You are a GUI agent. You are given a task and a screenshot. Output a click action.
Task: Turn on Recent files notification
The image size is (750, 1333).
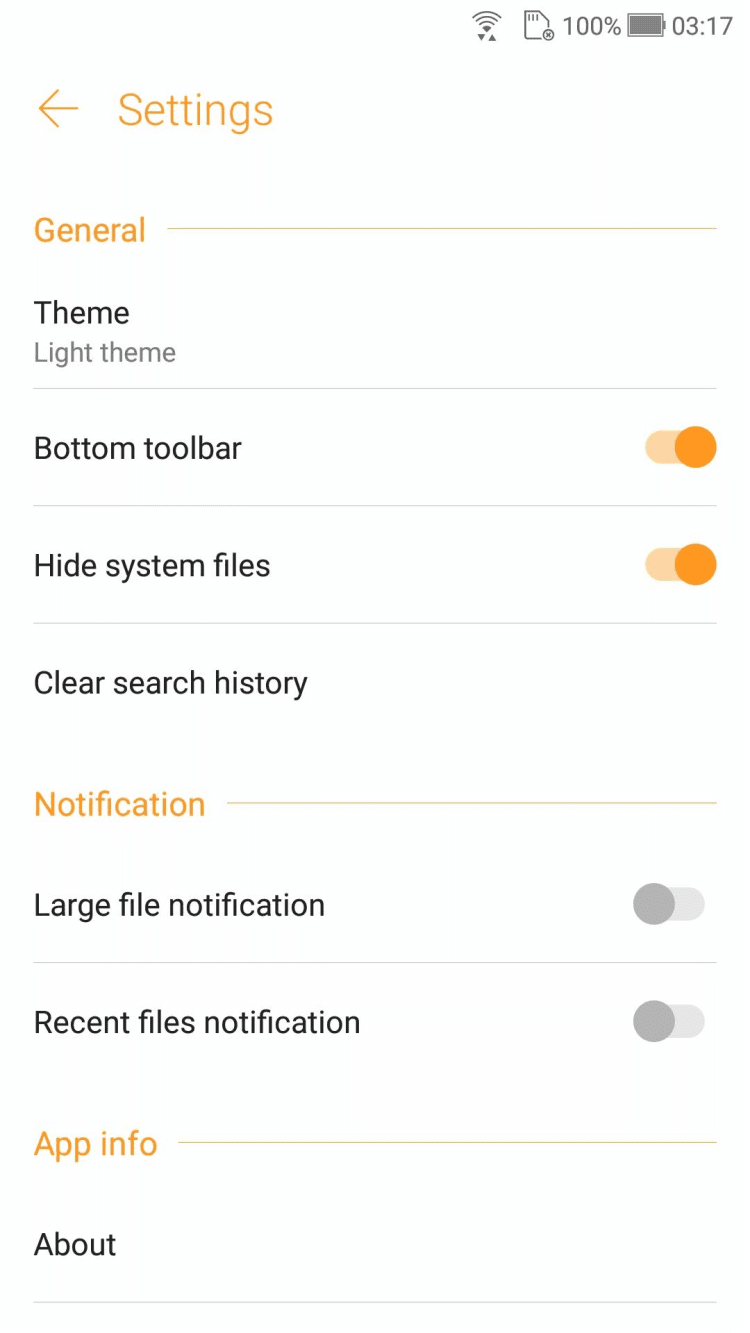coord(668,1022)
